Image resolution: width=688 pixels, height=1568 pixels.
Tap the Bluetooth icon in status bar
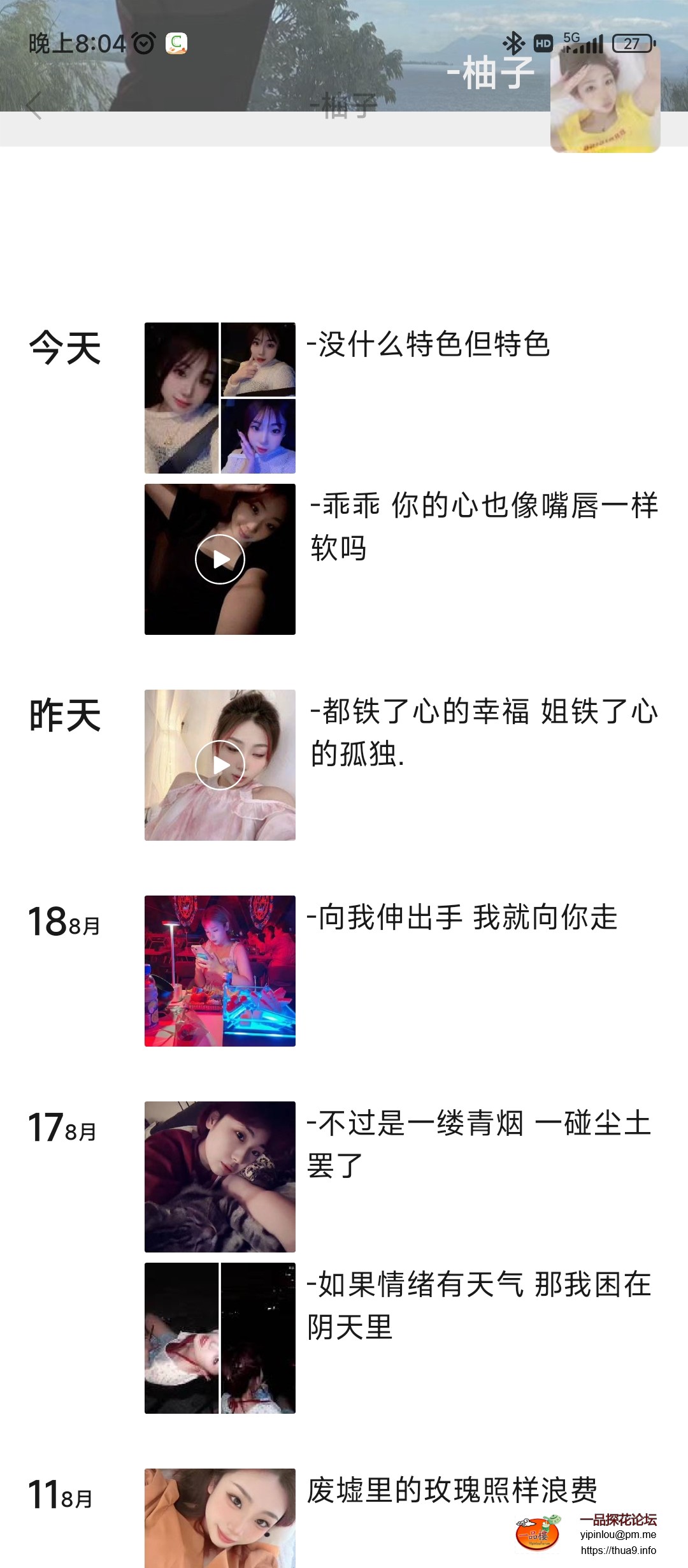[512, 42]
